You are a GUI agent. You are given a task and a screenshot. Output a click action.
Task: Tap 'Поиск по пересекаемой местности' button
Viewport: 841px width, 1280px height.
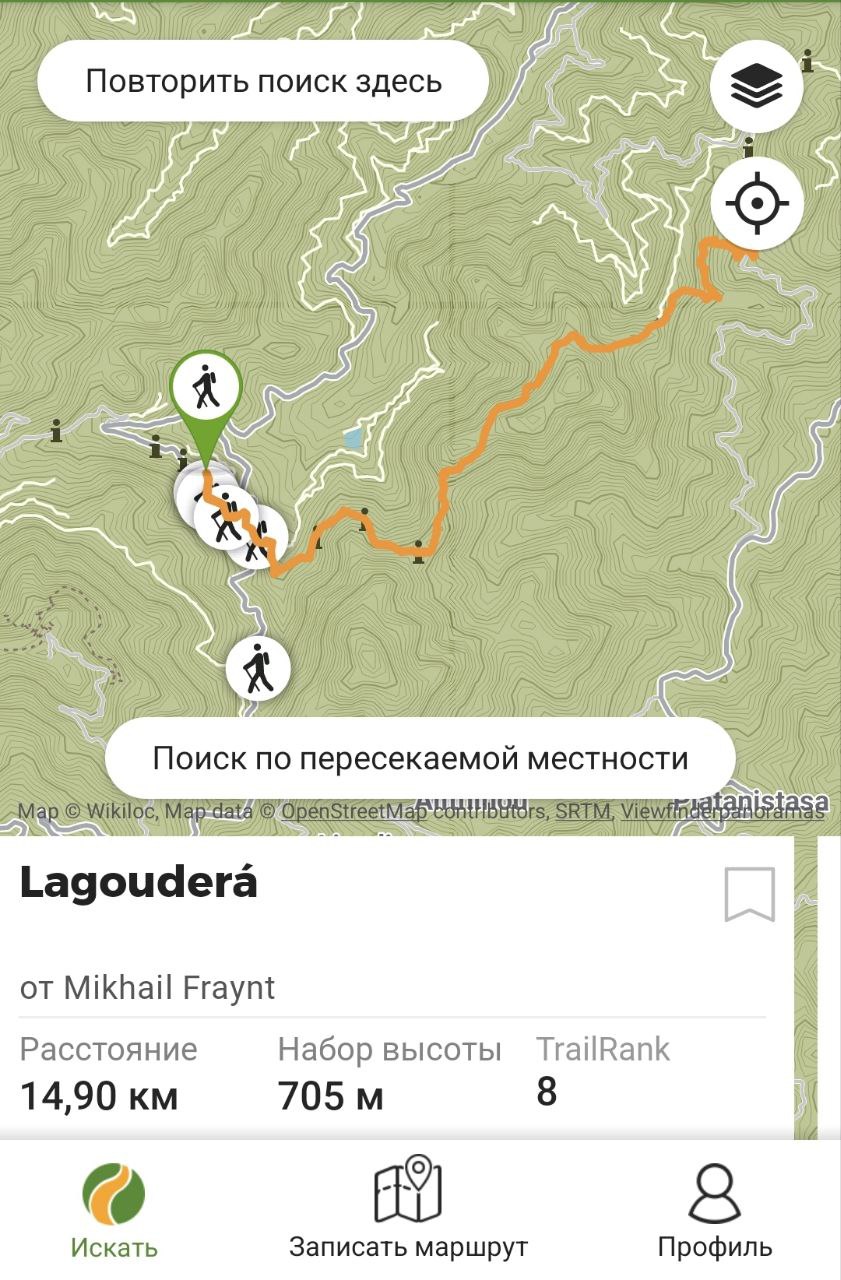point(420,758)
